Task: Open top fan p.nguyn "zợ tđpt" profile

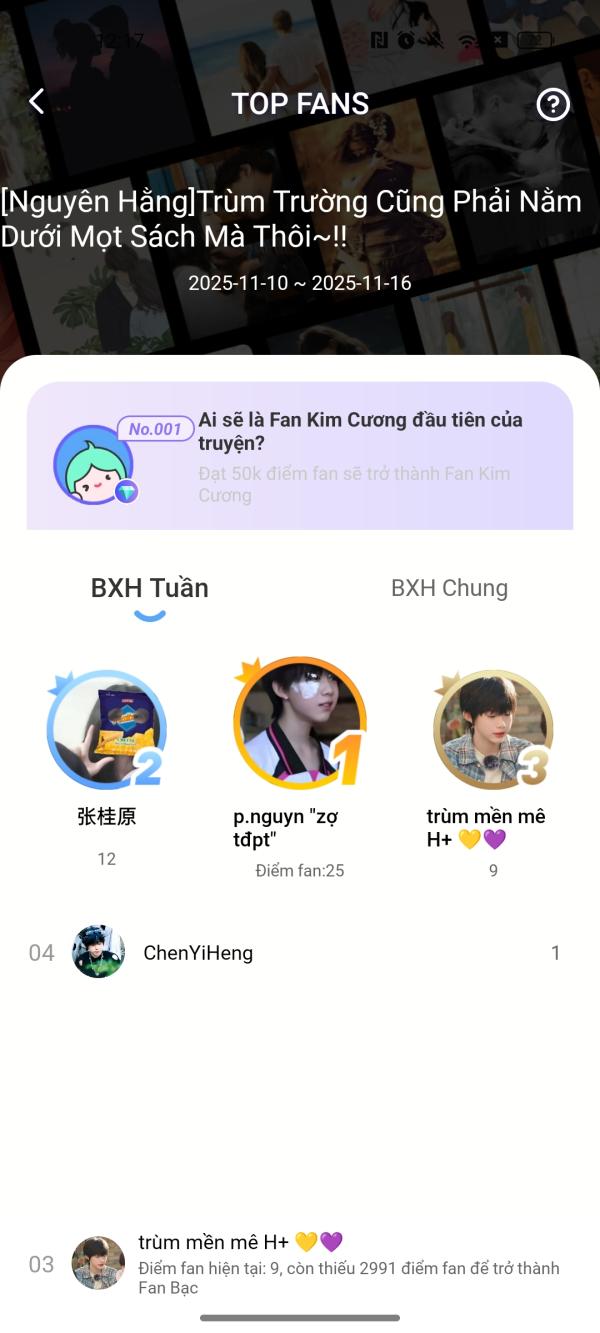Action: click(x=299, y=724)
